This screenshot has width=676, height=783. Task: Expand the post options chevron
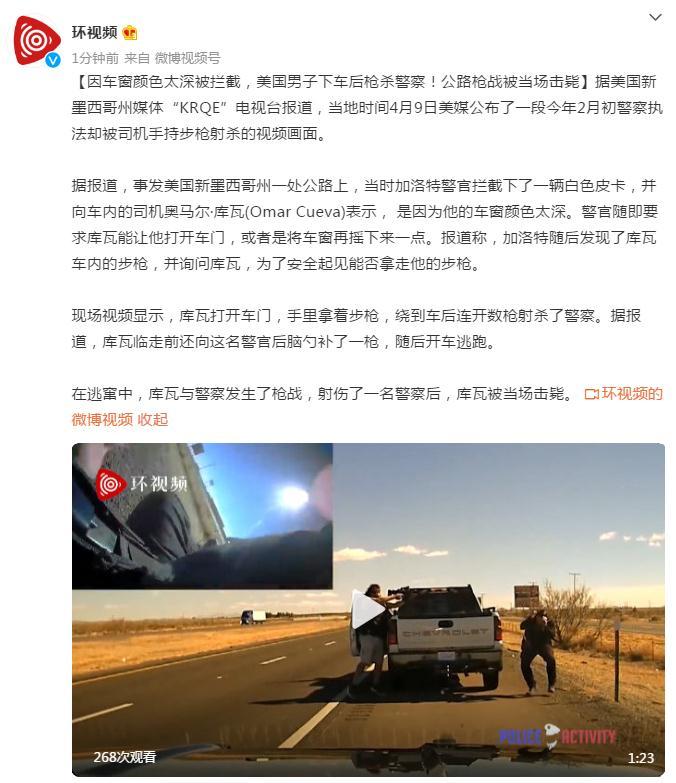pos(655,17)
